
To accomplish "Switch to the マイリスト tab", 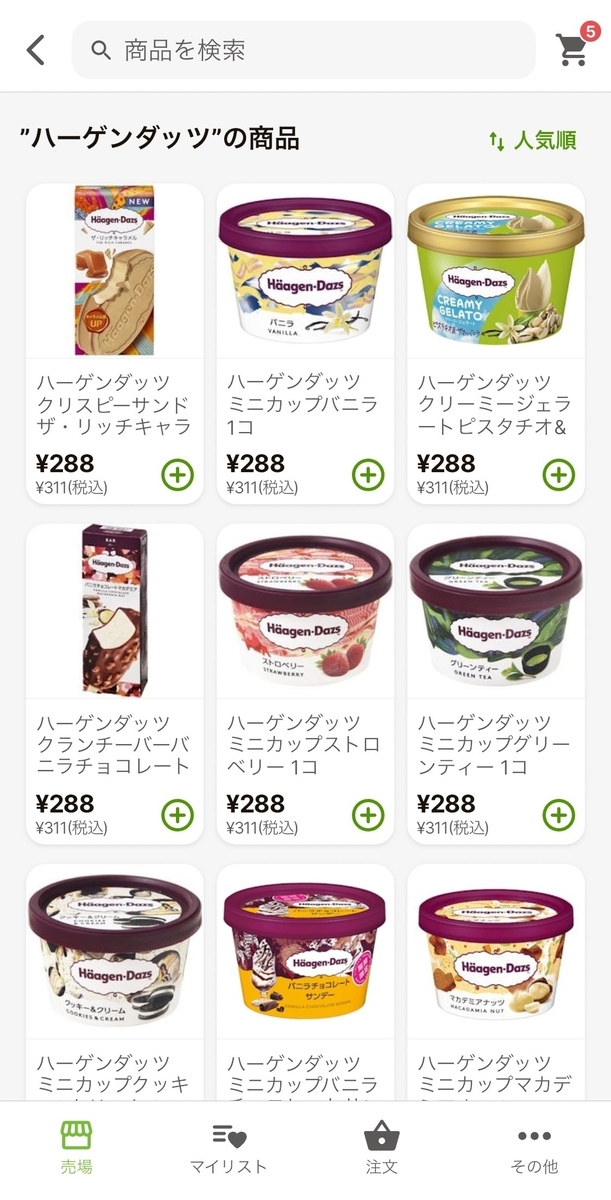I will 229,1148.
